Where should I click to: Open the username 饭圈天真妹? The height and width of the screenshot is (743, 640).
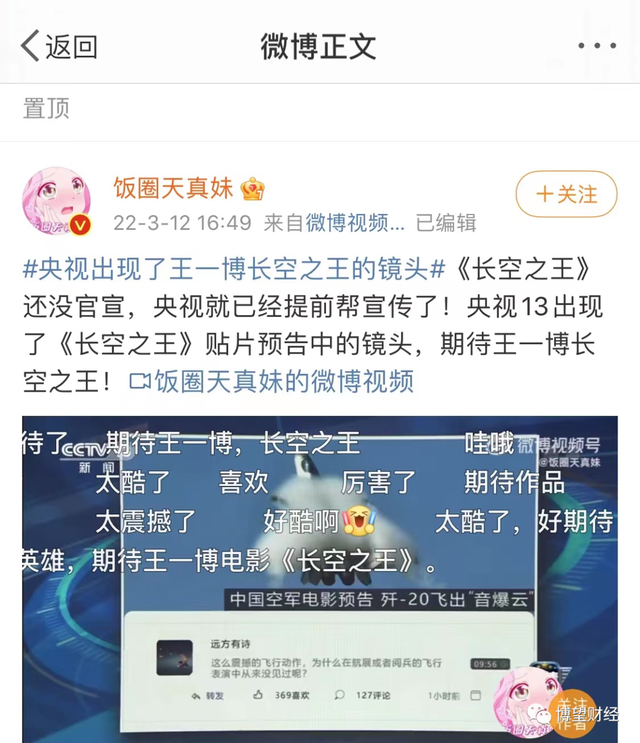pos(171,188)
